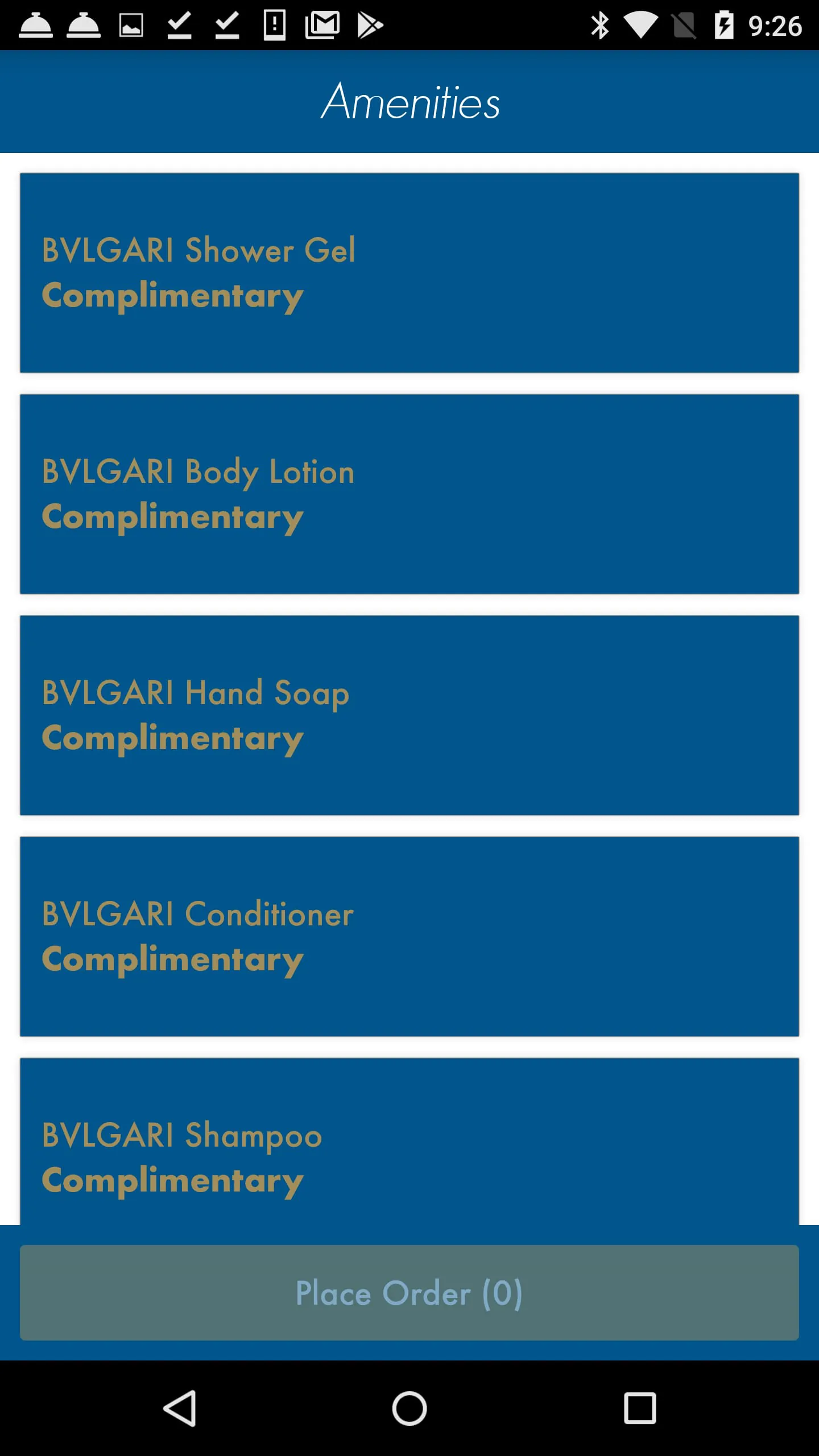819x1456 pixels.
Task: Go back using the system back button
Action: [x=180, y=1408]
